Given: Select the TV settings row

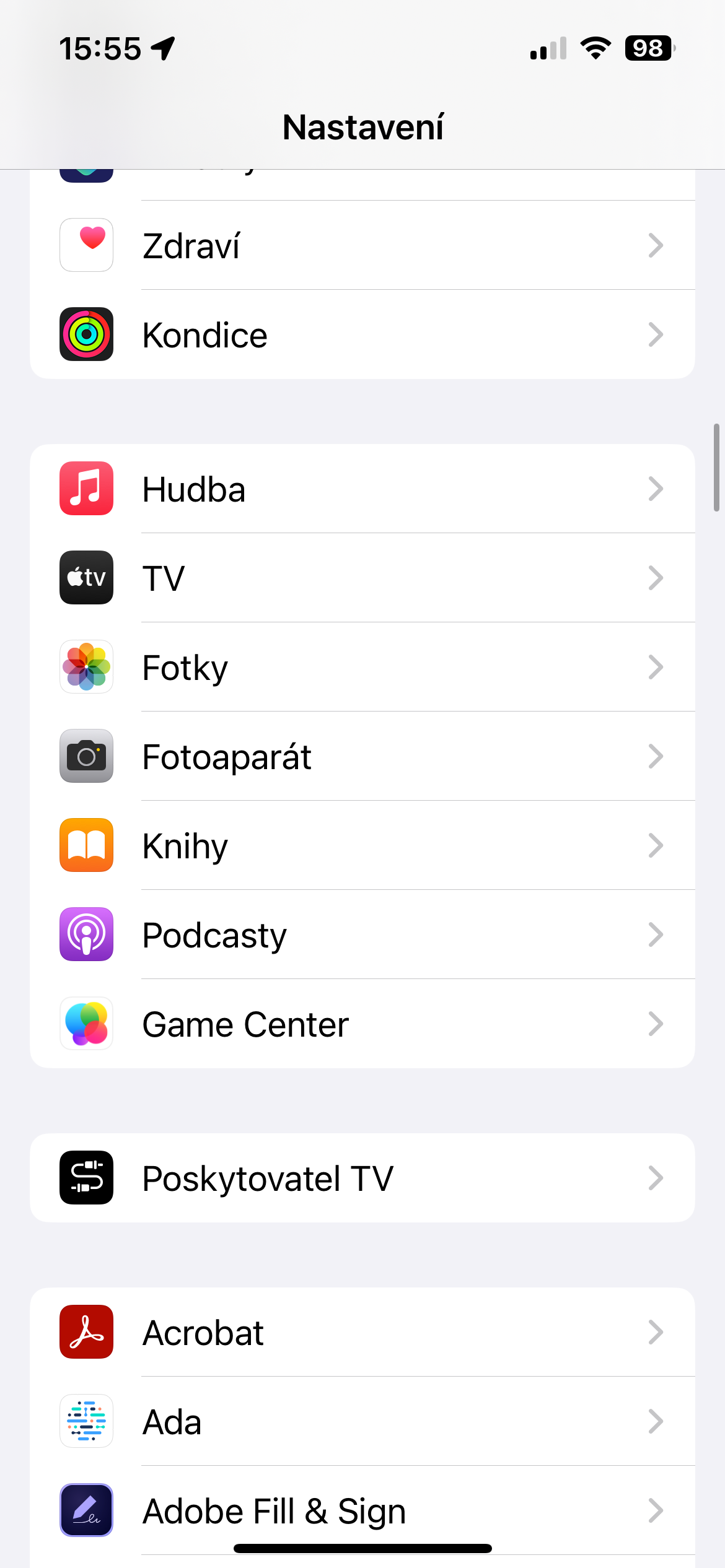Looking at the screenshot, I should pyautogui.click(x=362, y=578).
